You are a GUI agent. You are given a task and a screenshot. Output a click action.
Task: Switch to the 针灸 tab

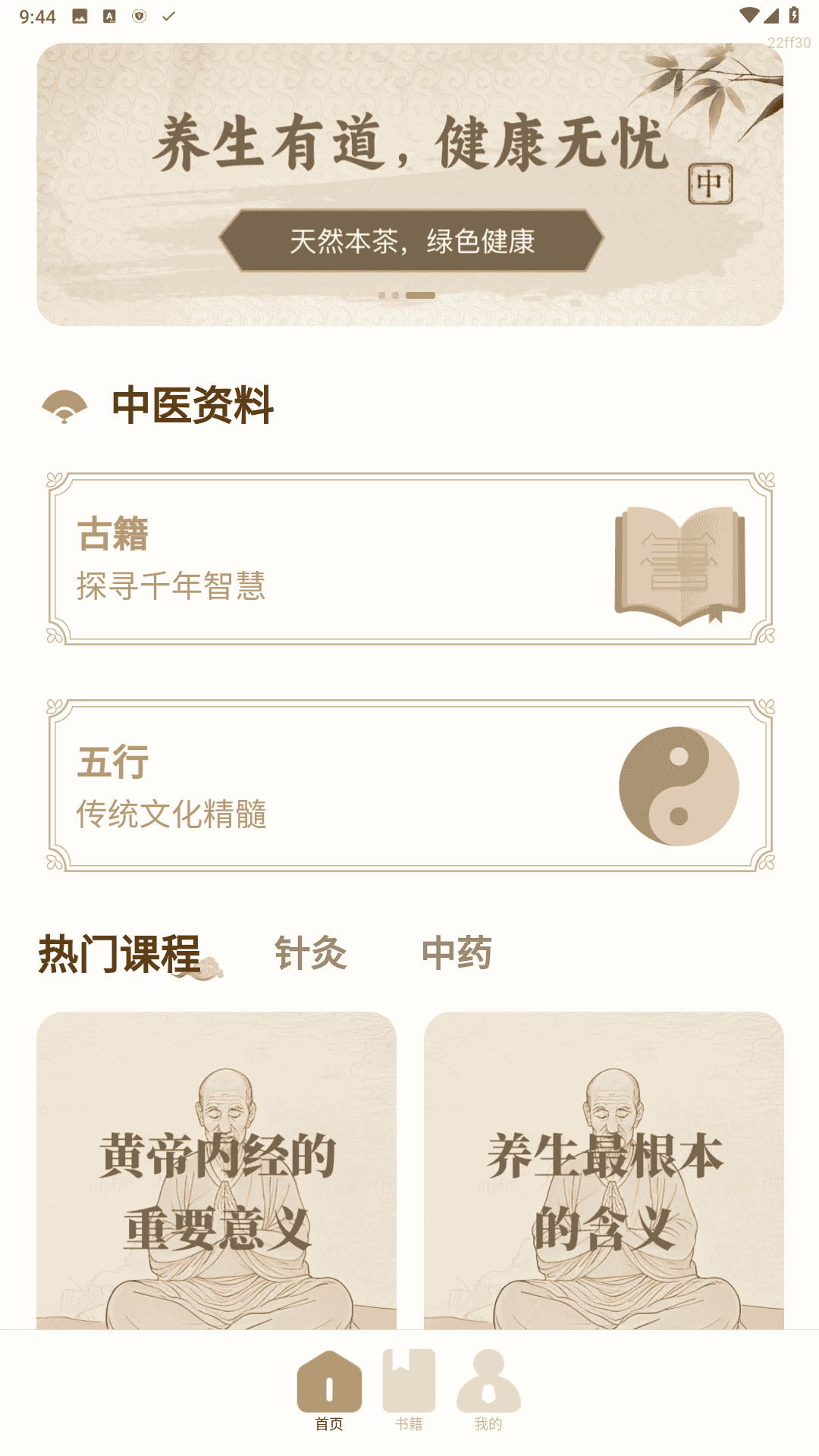310,953
